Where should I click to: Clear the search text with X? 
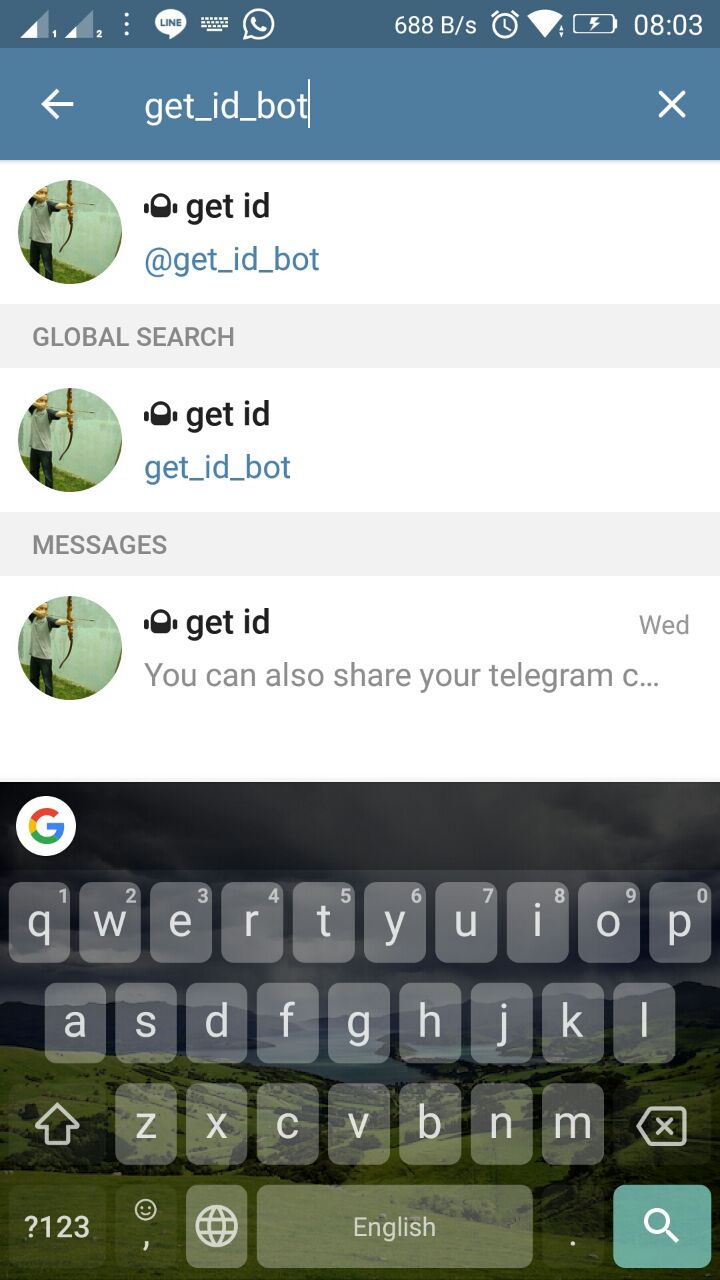point(672,104)
